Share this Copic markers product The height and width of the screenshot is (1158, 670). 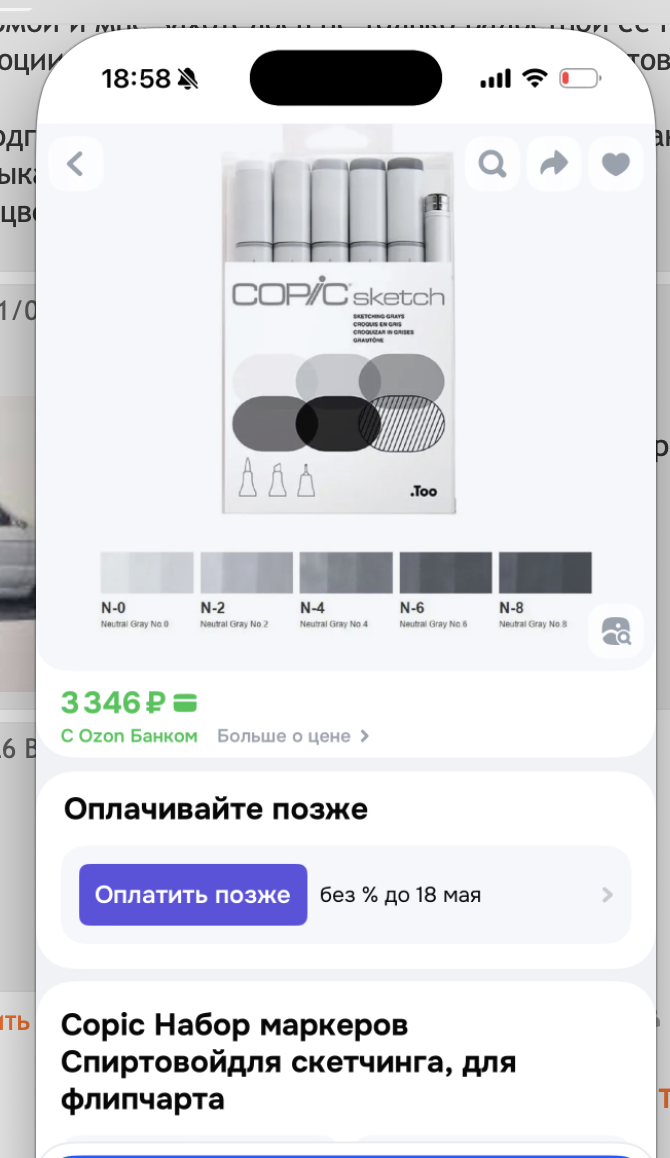pyautogui.click(x=553, y=163)
